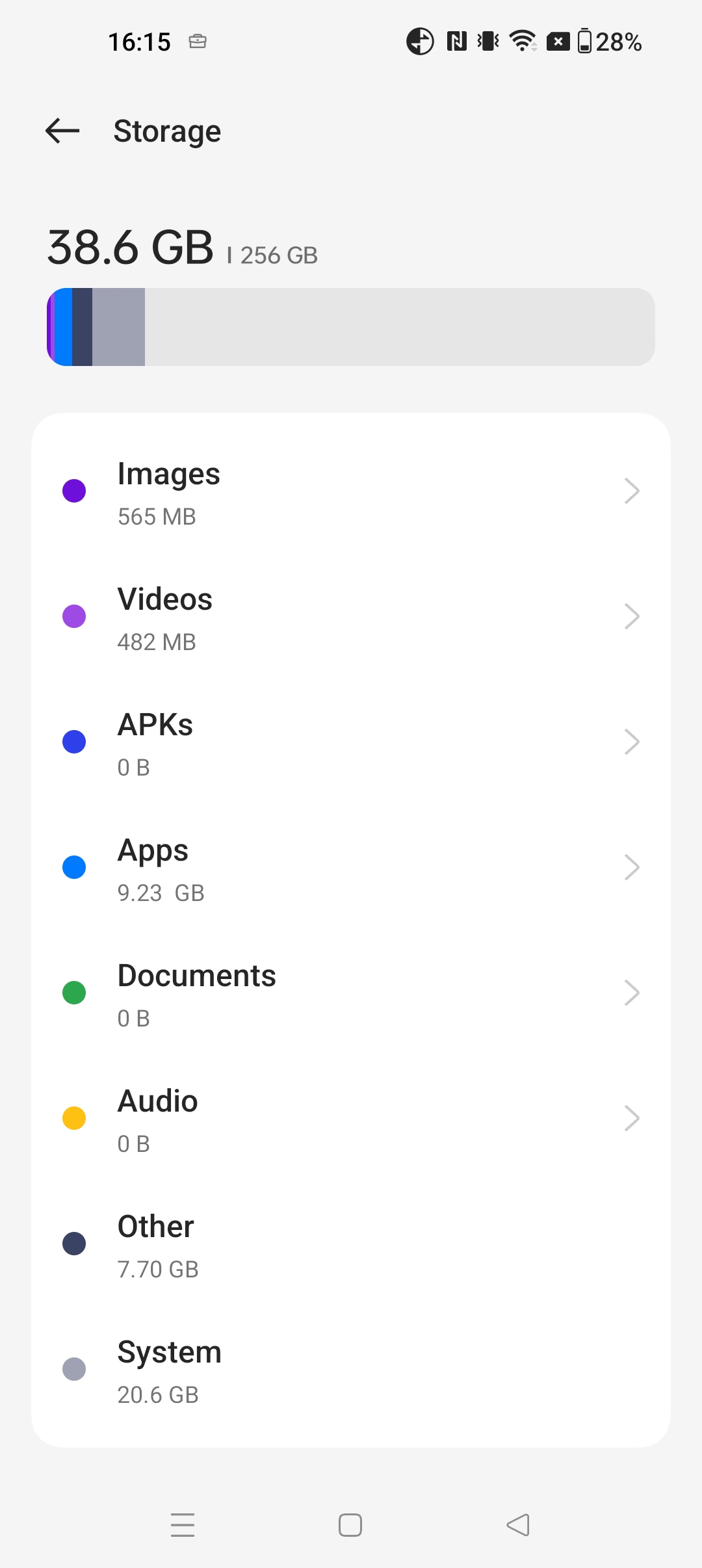Tap the system home button

(x=350, y=1525)
